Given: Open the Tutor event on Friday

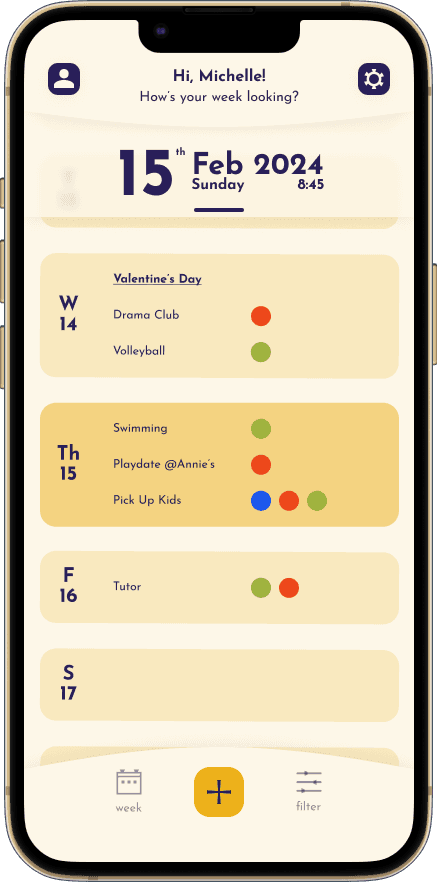Looking at the screenshot, I should click(x=127, y=587).
